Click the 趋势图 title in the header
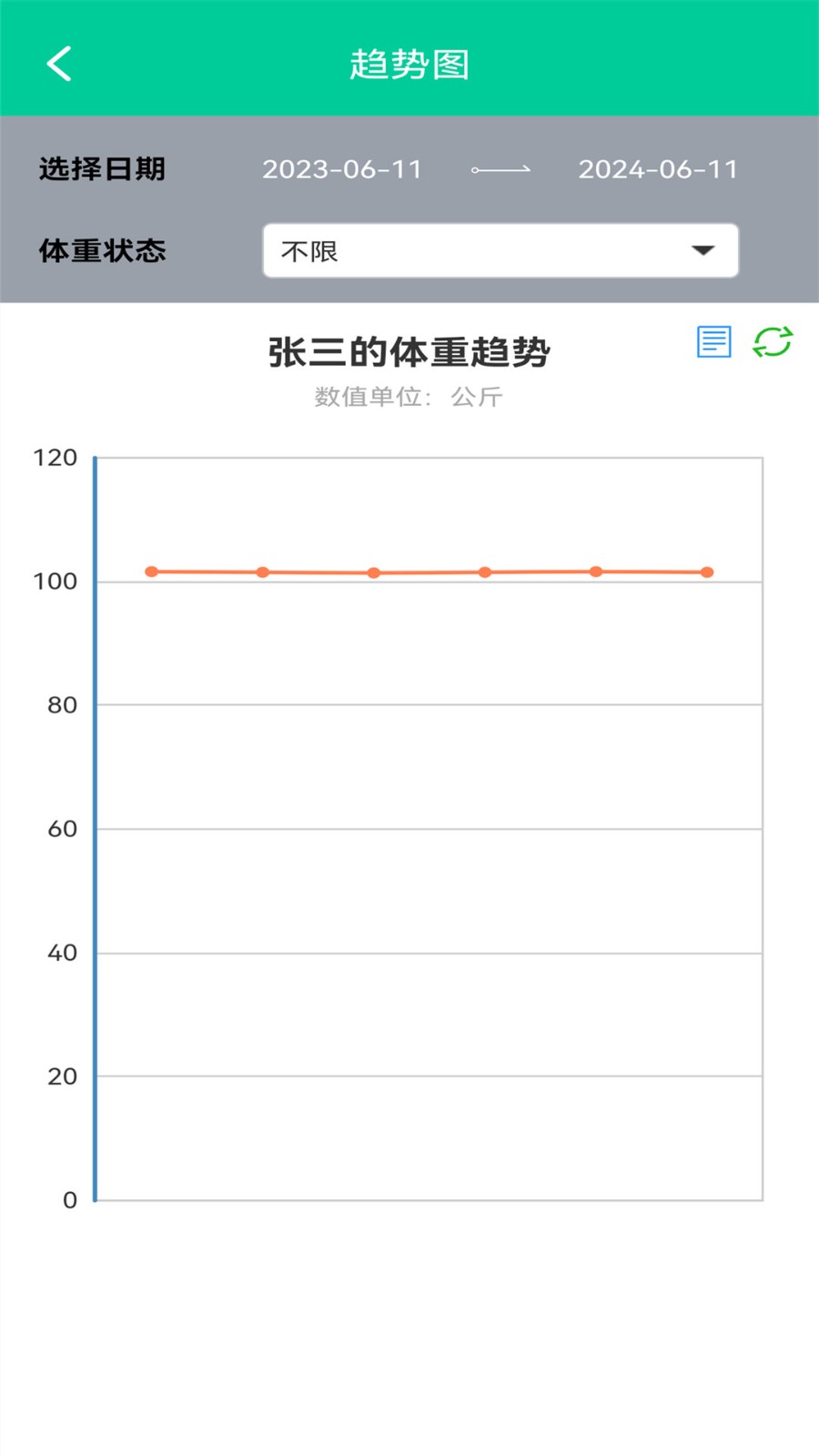 pyautogui.click(x=409, y=64)
